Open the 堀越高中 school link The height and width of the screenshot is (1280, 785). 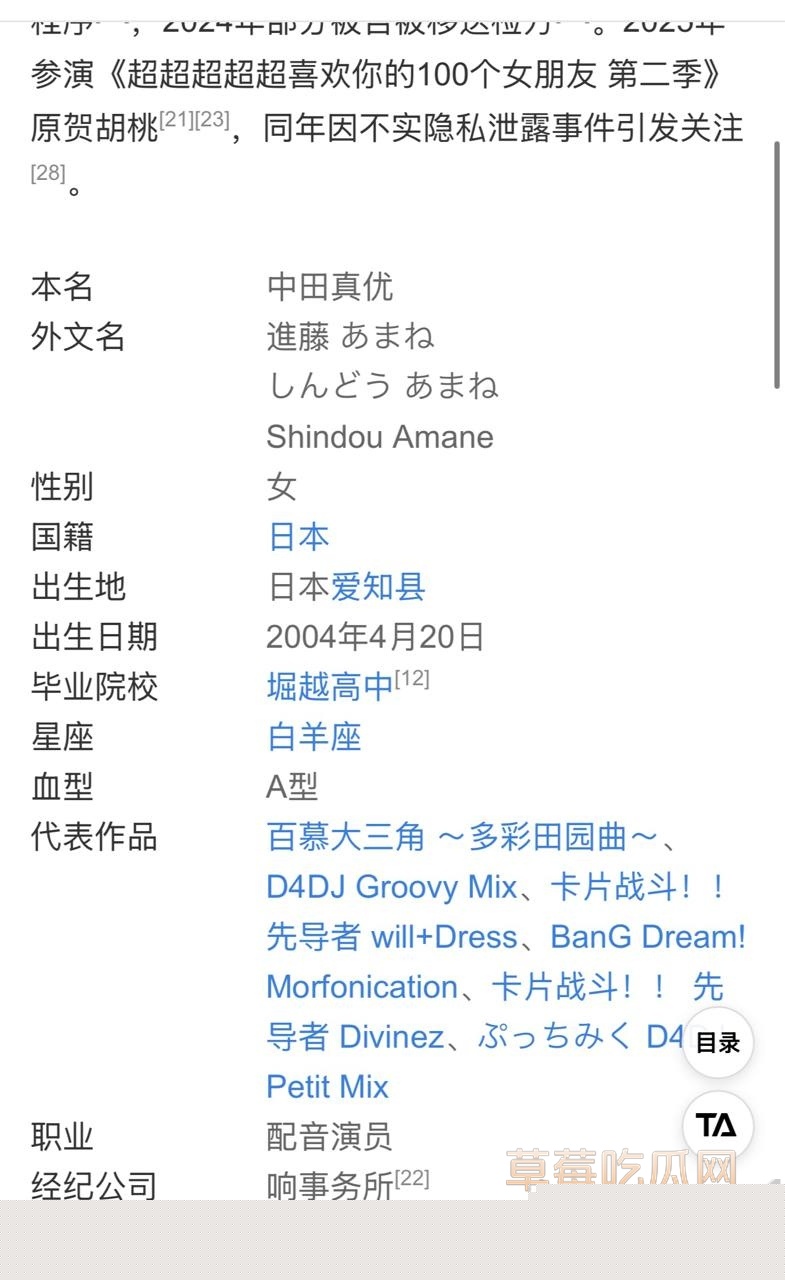[x=330, y=687]
